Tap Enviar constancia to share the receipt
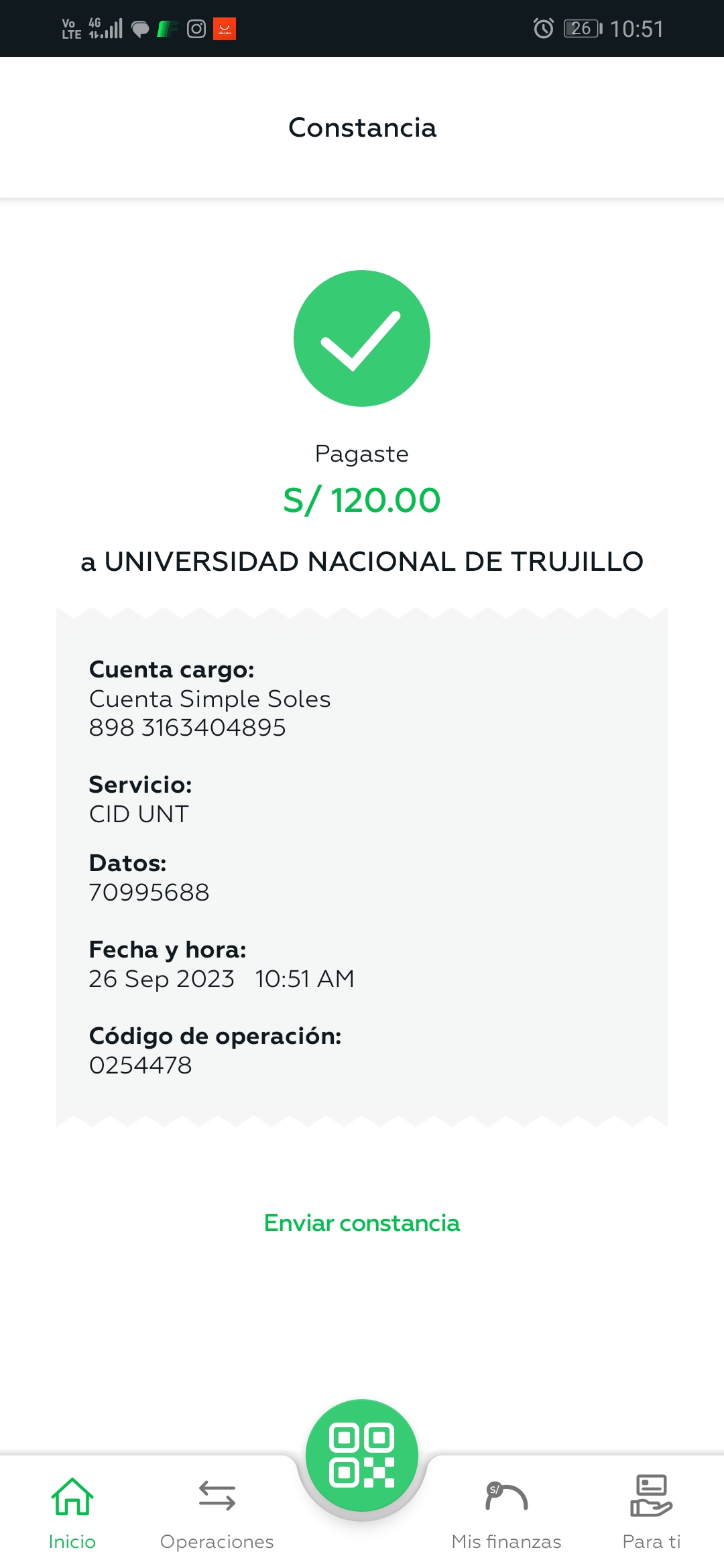 pyautogui.click(x=362, y=1223)
